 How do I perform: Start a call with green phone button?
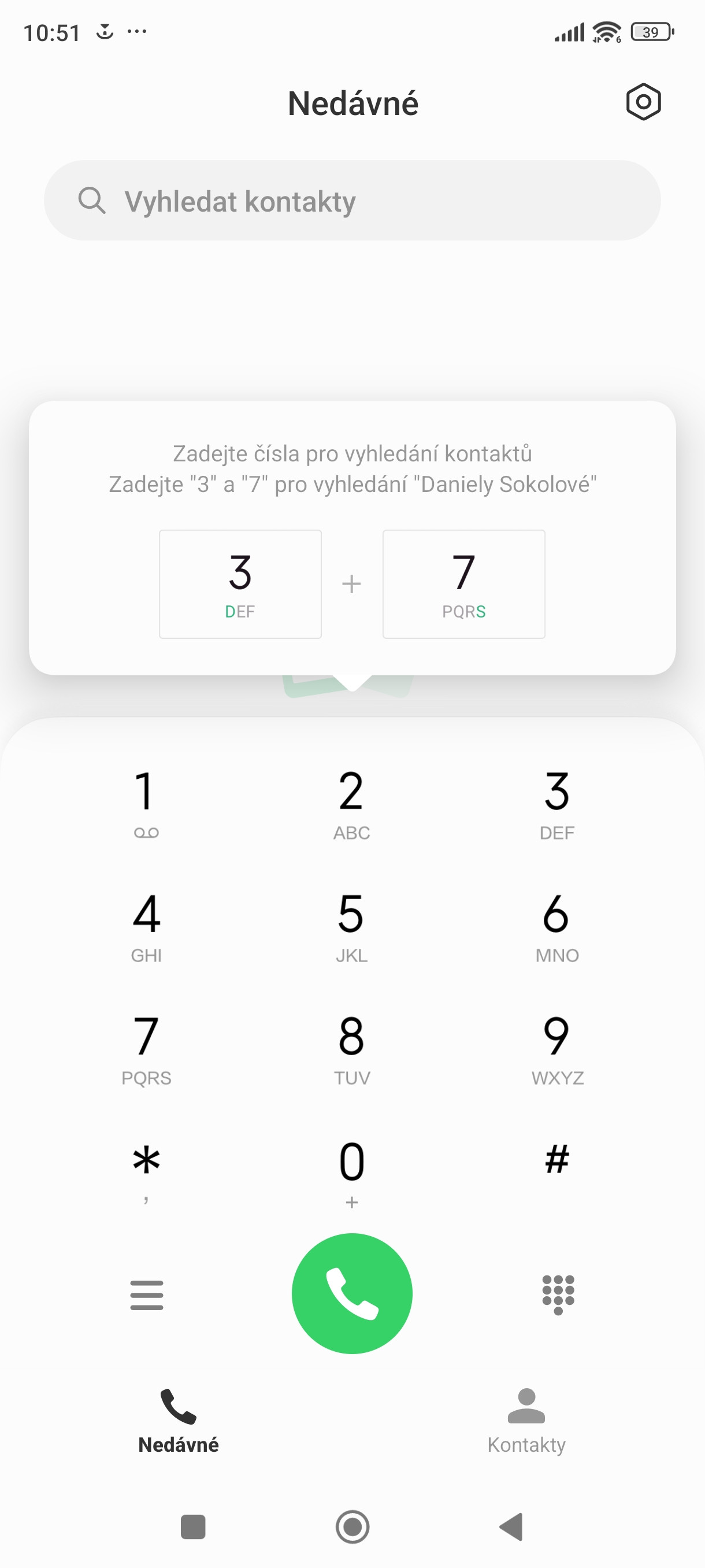[352, 1293]
